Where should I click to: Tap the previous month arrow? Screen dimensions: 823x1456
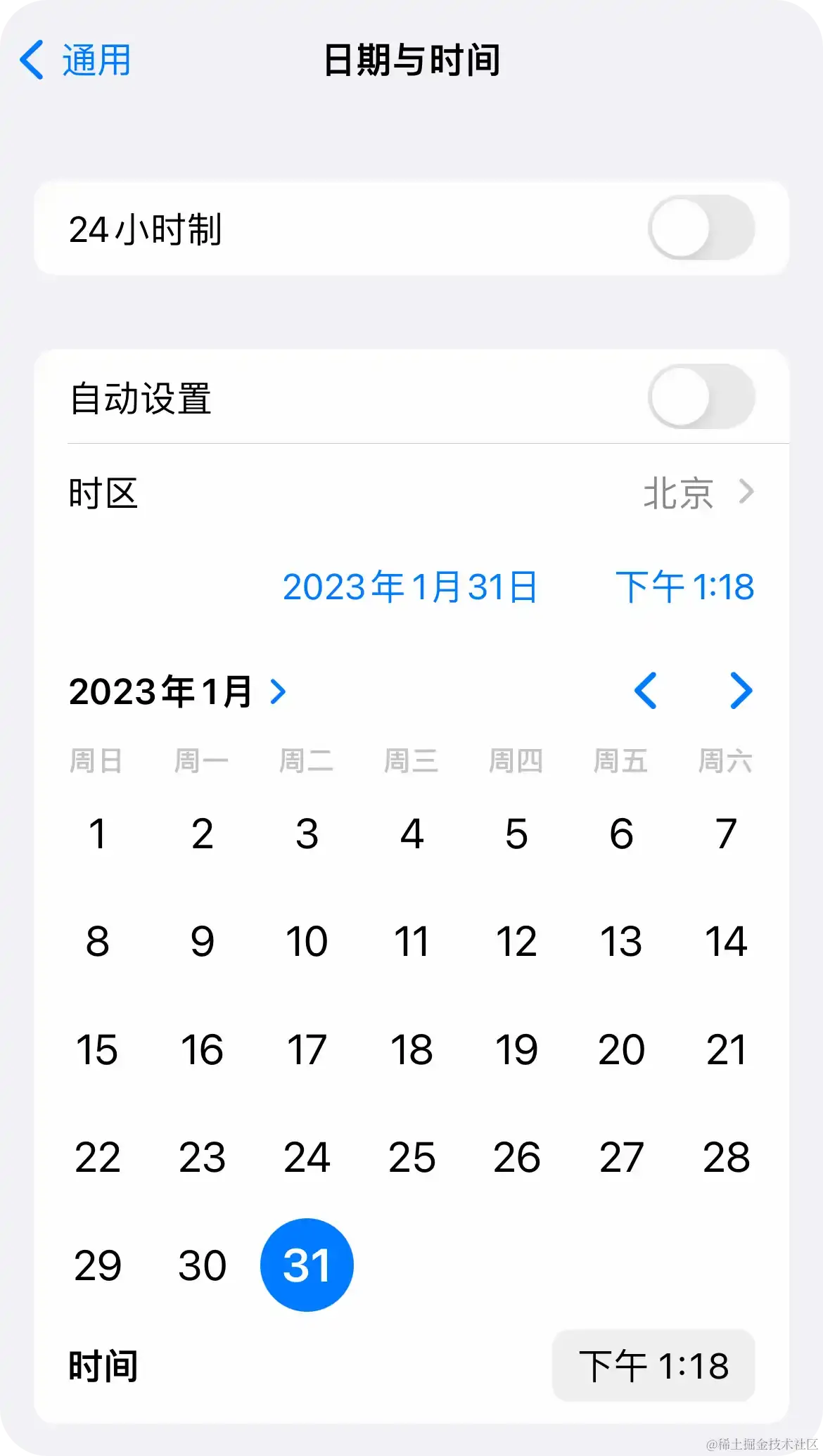[x=646, y=691]
